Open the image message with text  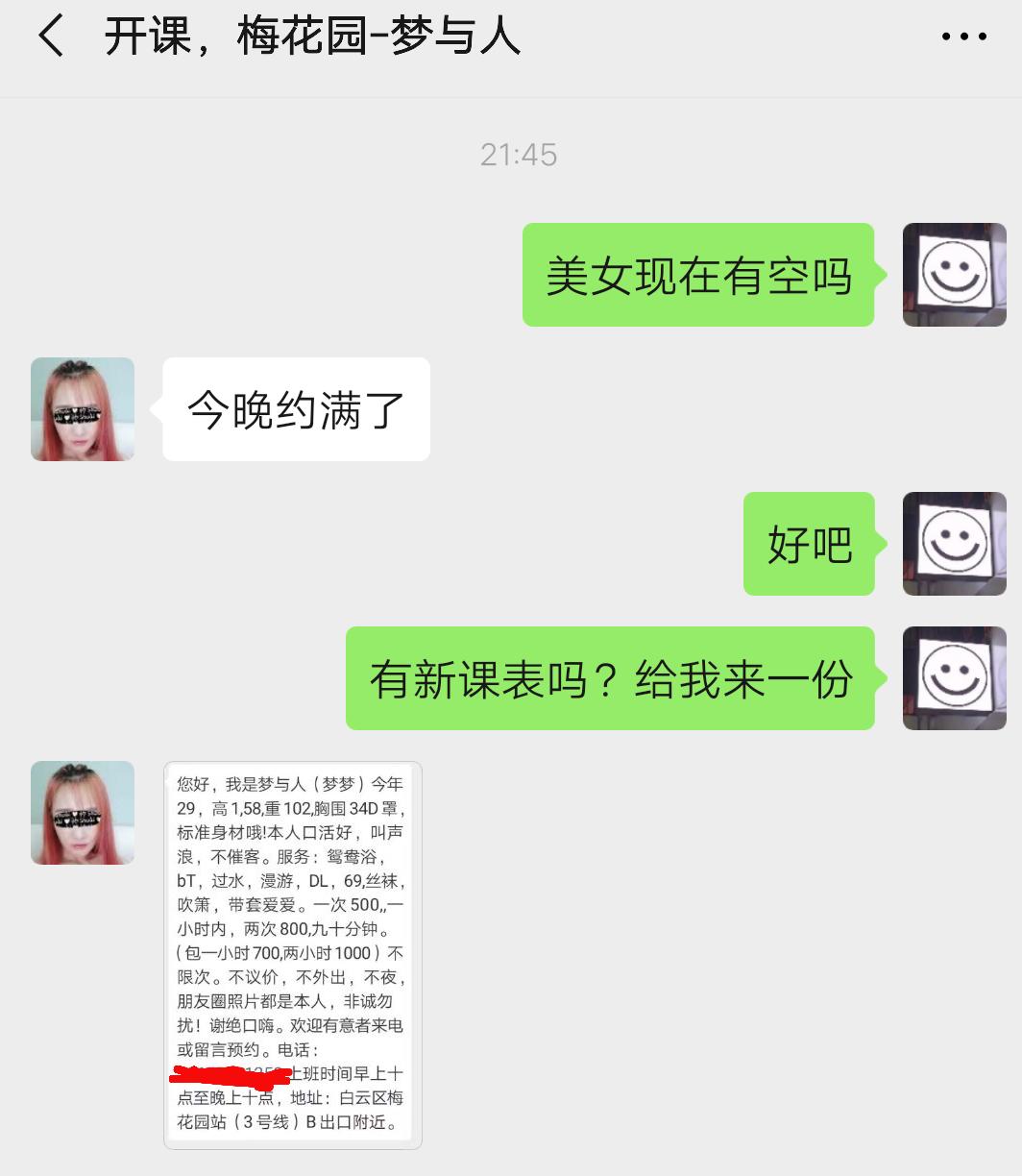point(292,954)
